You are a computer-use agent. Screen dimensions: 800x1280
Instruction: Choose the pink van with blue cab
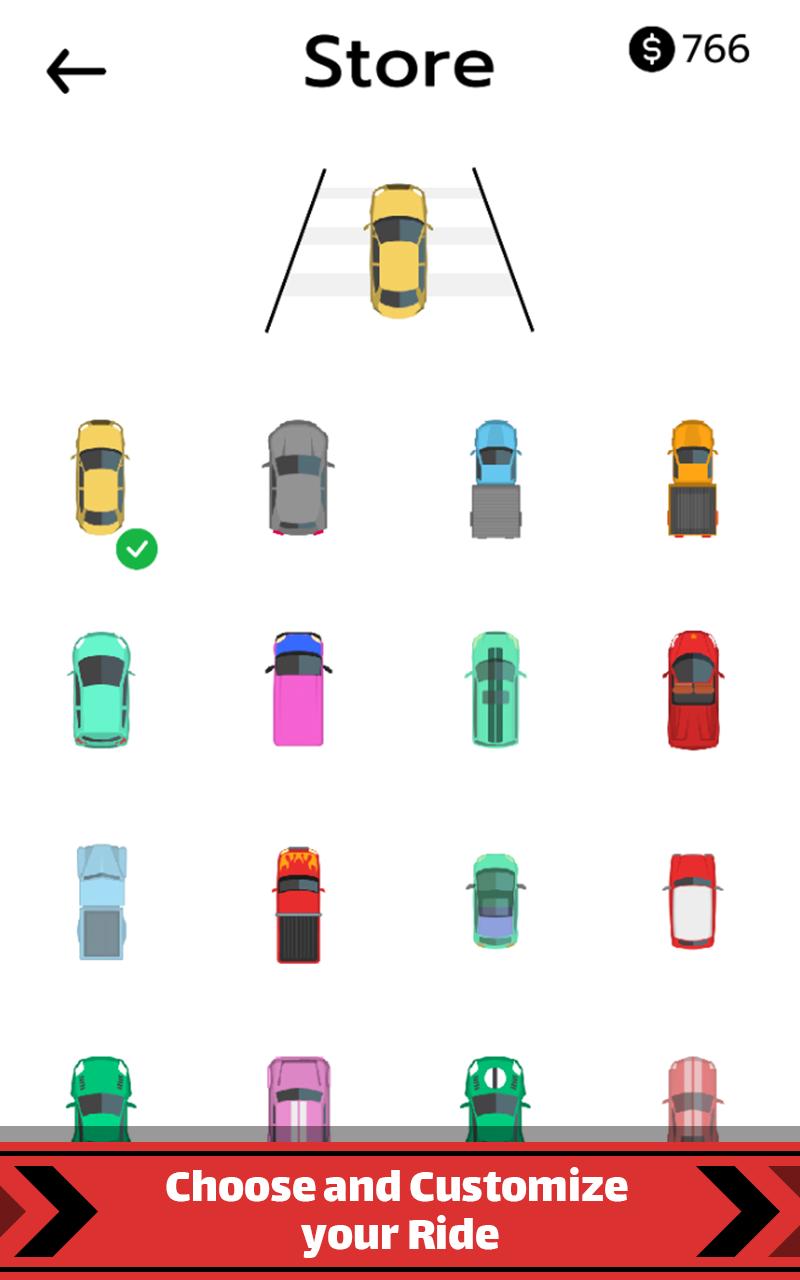pos(298,689)
